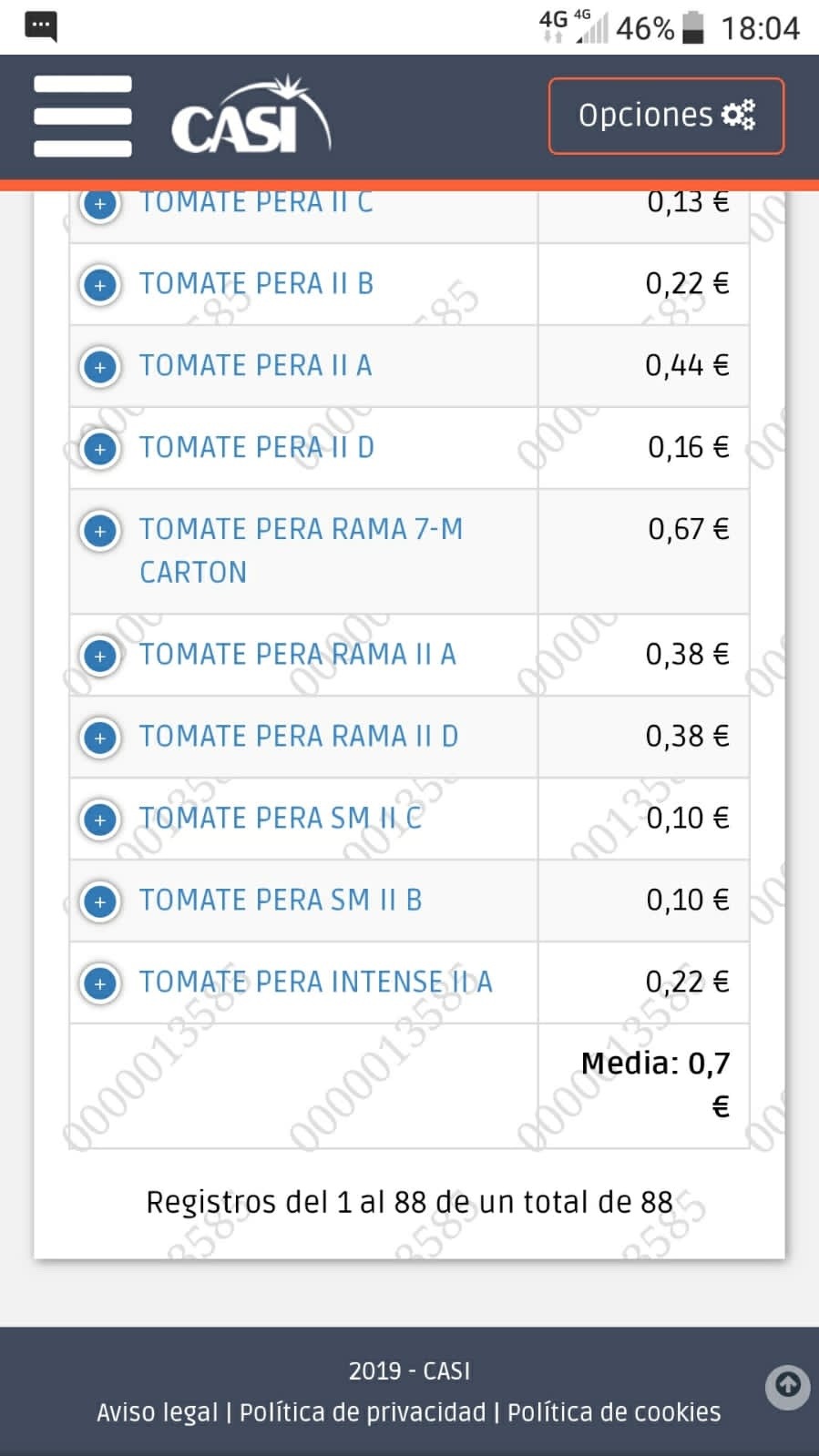Expand the TOMATE PERA RAMA II A row
Screen dimensions: 819x1456
pyautogui.click(x=100, y=656)
